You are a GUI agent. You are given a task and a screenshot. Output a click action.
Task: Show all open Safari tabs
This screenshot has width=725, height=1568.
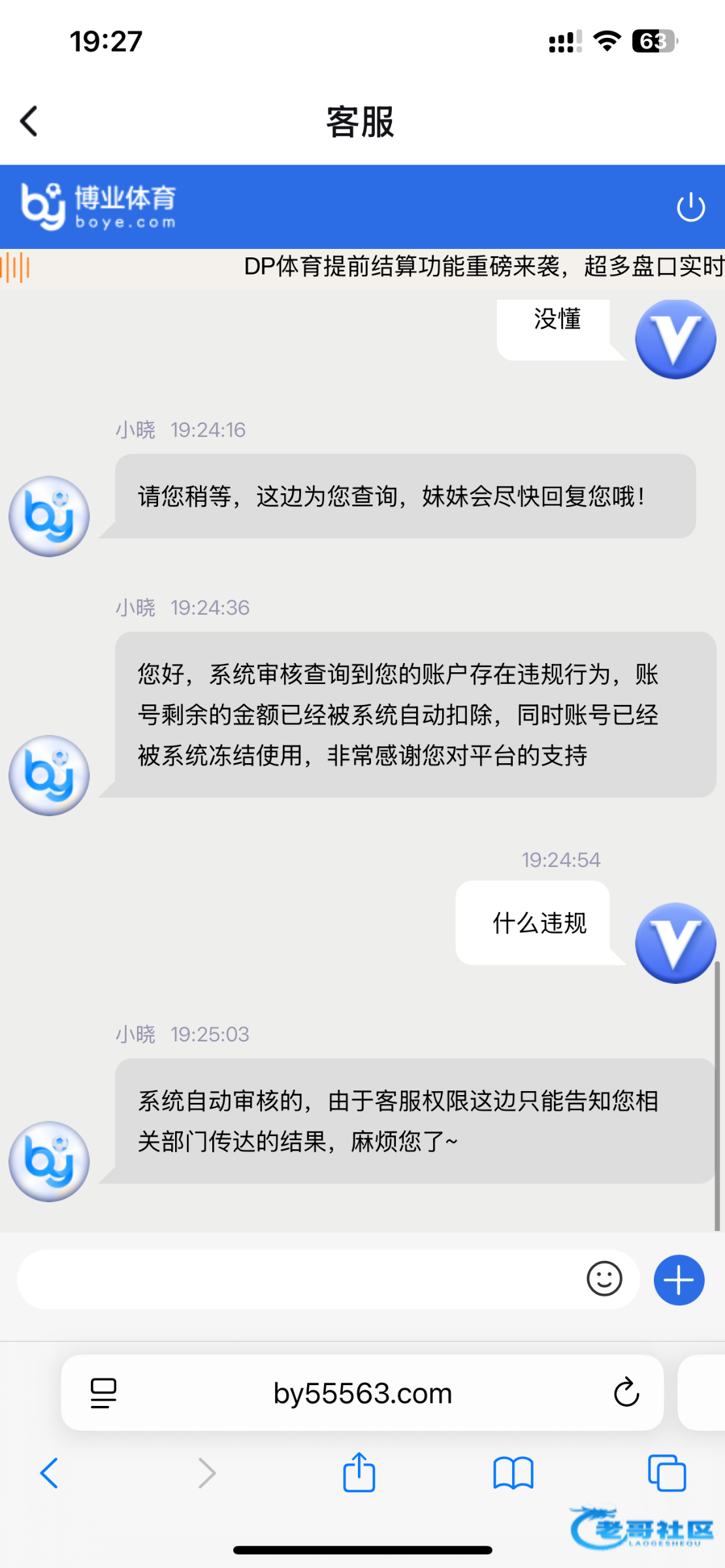(x=667, y=1473)
